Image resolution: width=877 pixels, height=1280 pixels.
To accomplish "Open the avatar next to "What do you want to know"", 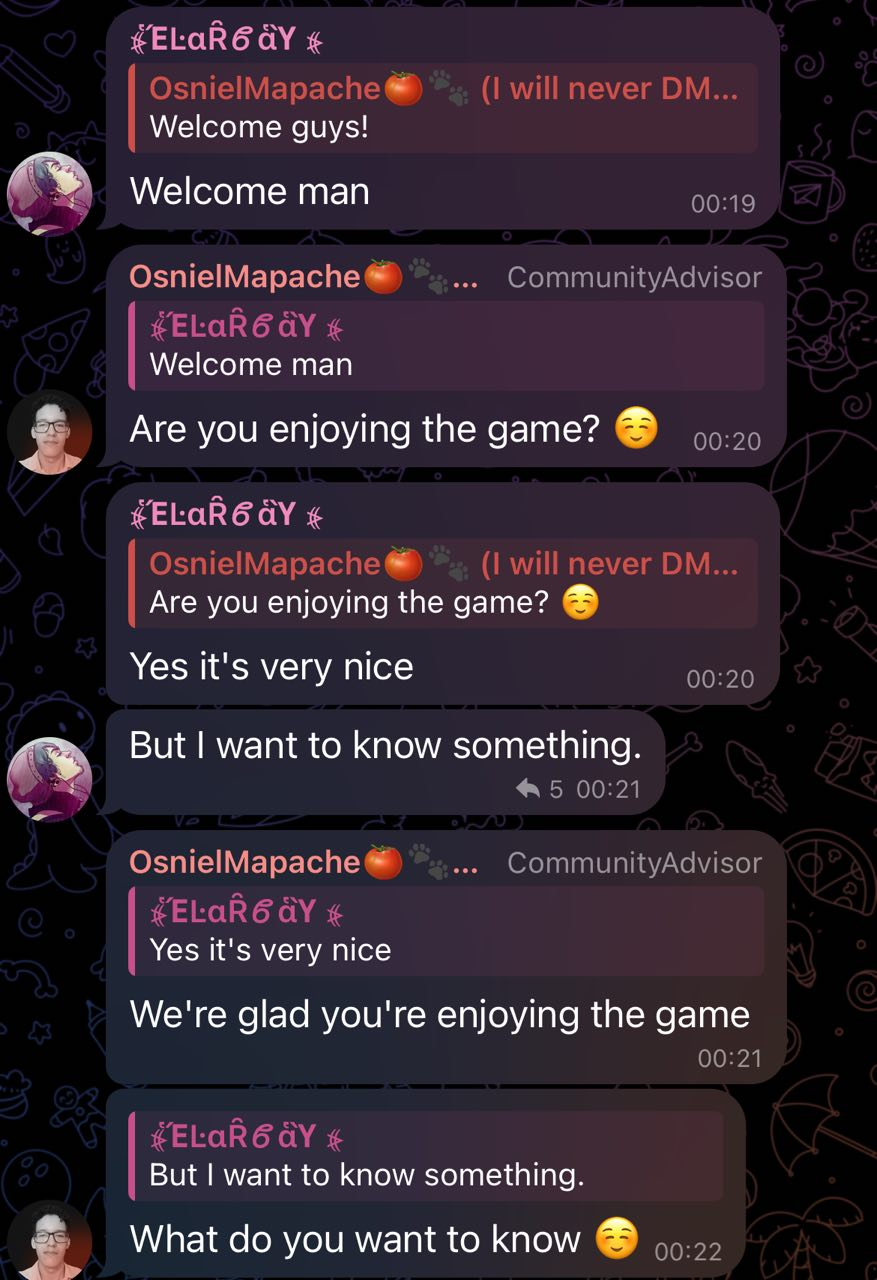I will [x=50, y=1240].
